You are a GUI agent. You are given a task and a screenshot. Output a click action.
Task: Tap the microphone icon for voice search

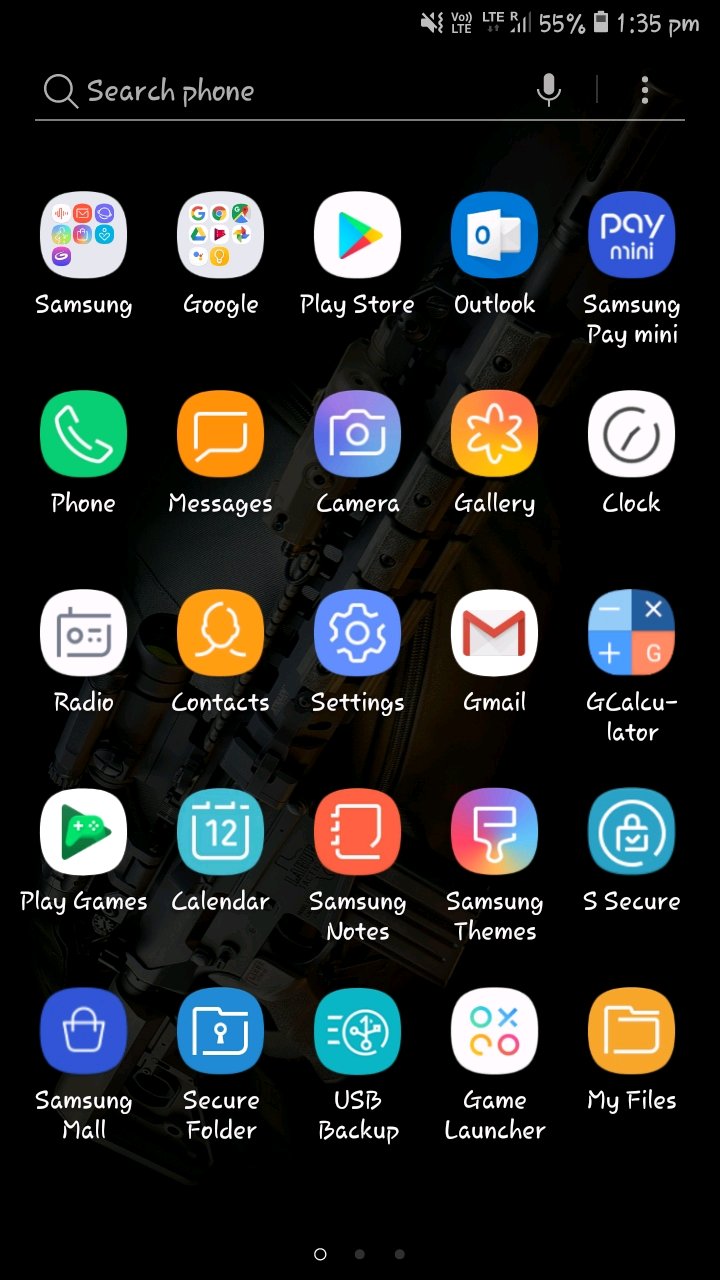point(549,89)
